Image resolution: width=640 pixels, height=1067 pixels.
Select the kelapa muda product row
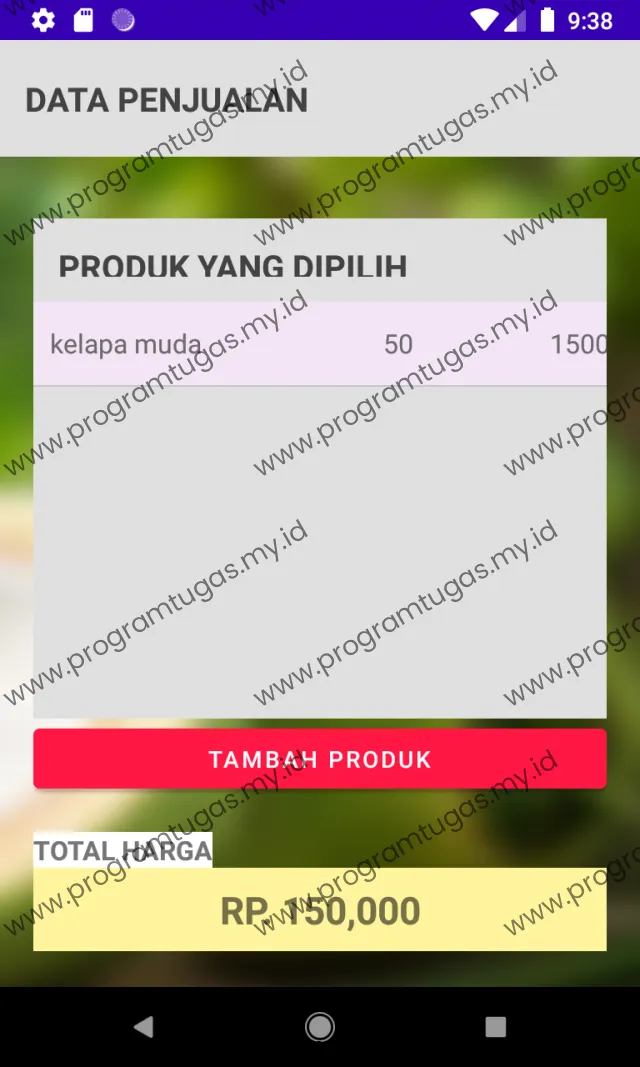pos(320,344)
